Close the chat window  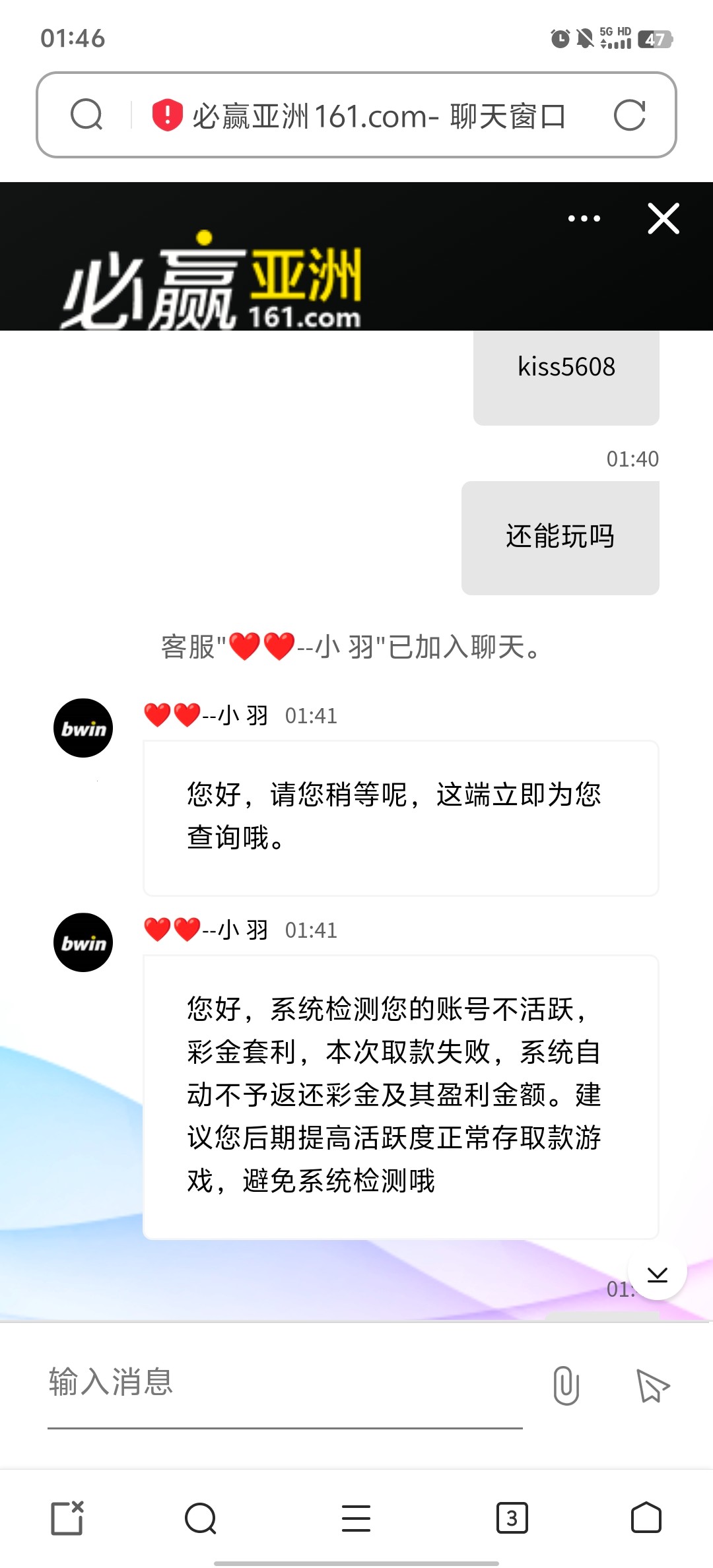click(663, 218)
